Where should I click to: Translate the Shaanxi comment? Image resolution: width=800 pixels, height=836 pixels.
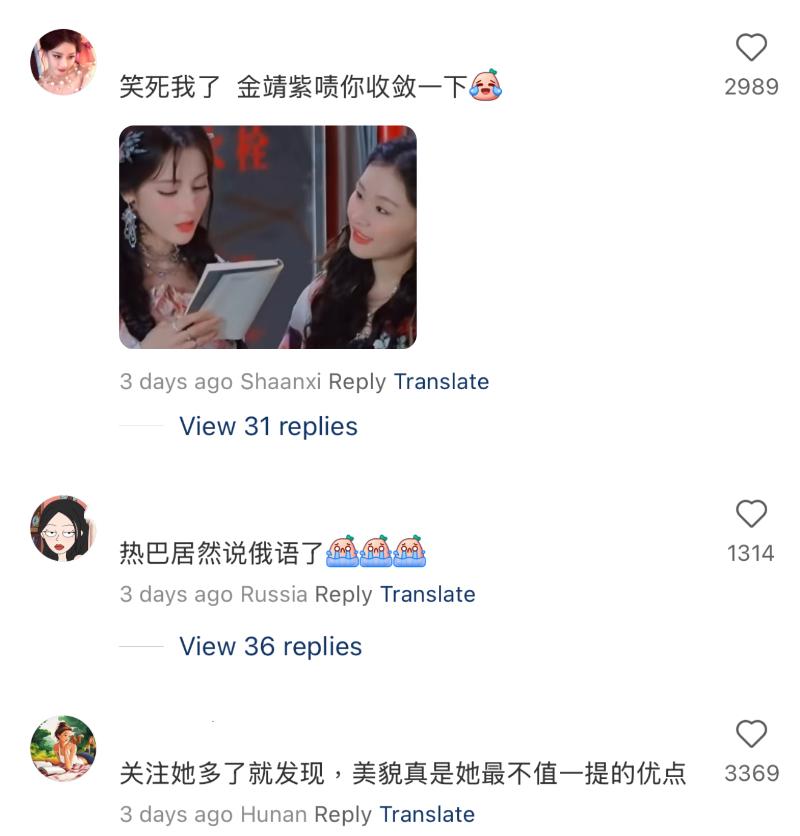441,382
